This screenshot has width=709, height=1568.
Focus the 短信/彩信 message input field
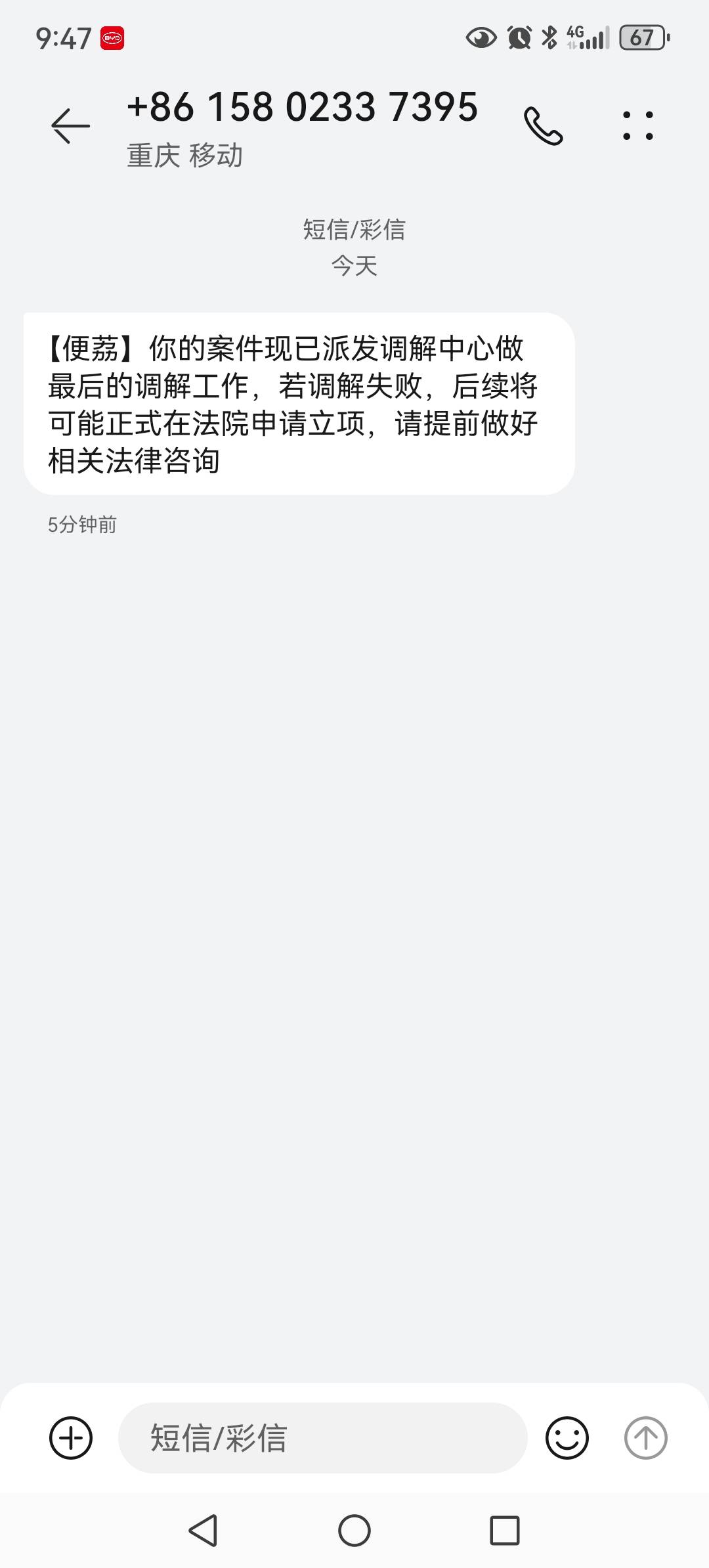click(322, 1438)
